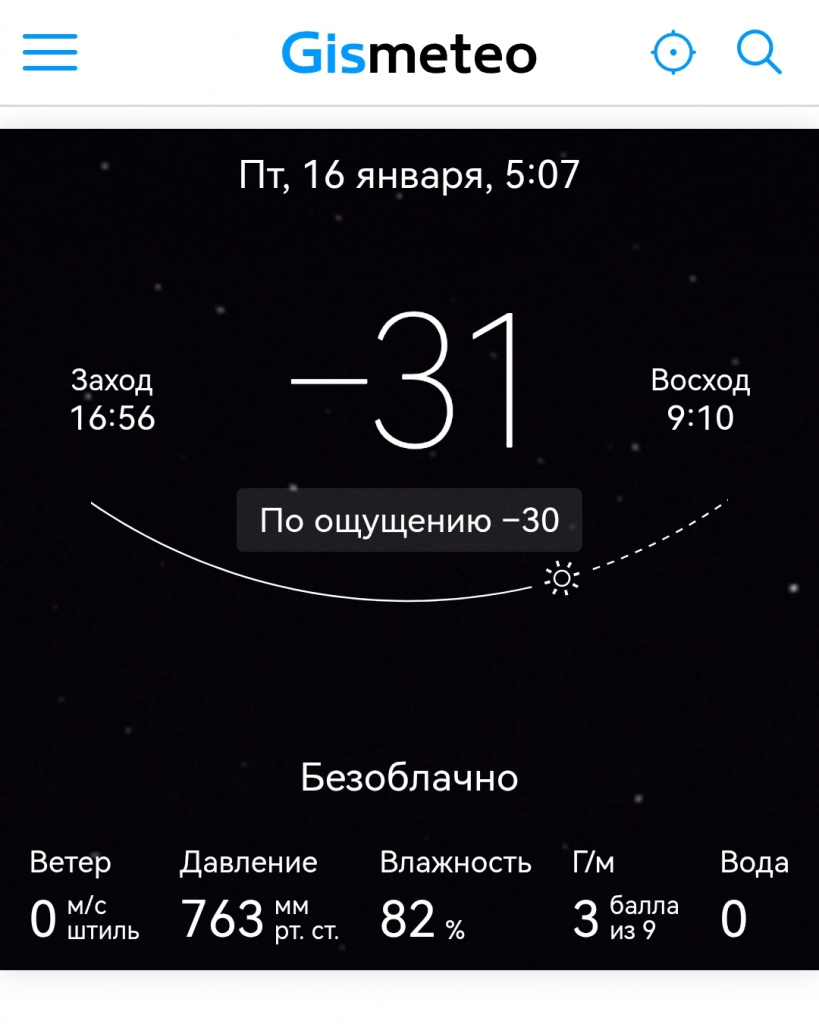Open the search function
This screenshot has width=819, height=1024.
click(x=759, y=53)
